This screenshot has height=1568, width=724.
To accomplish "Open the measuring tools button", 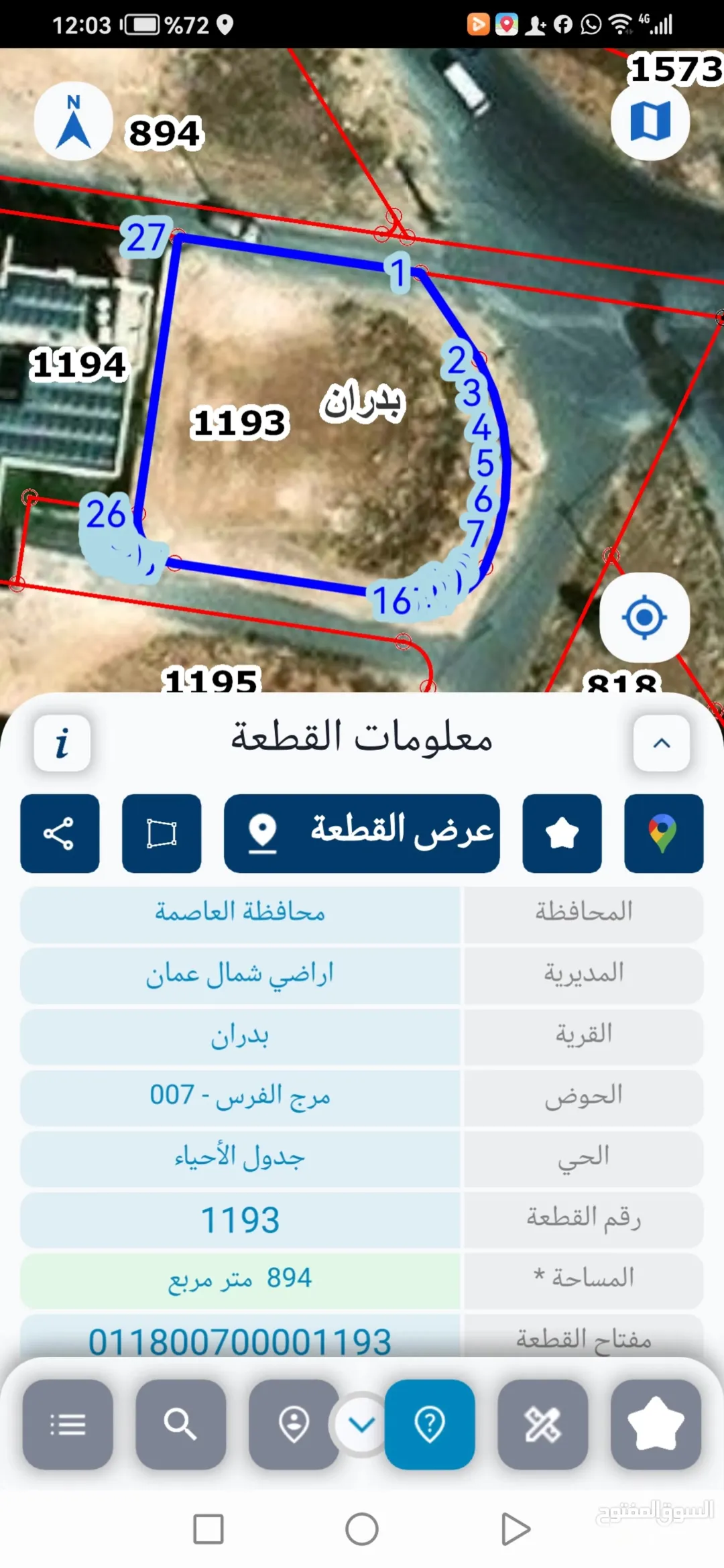I will click(x=543, y=1424).
